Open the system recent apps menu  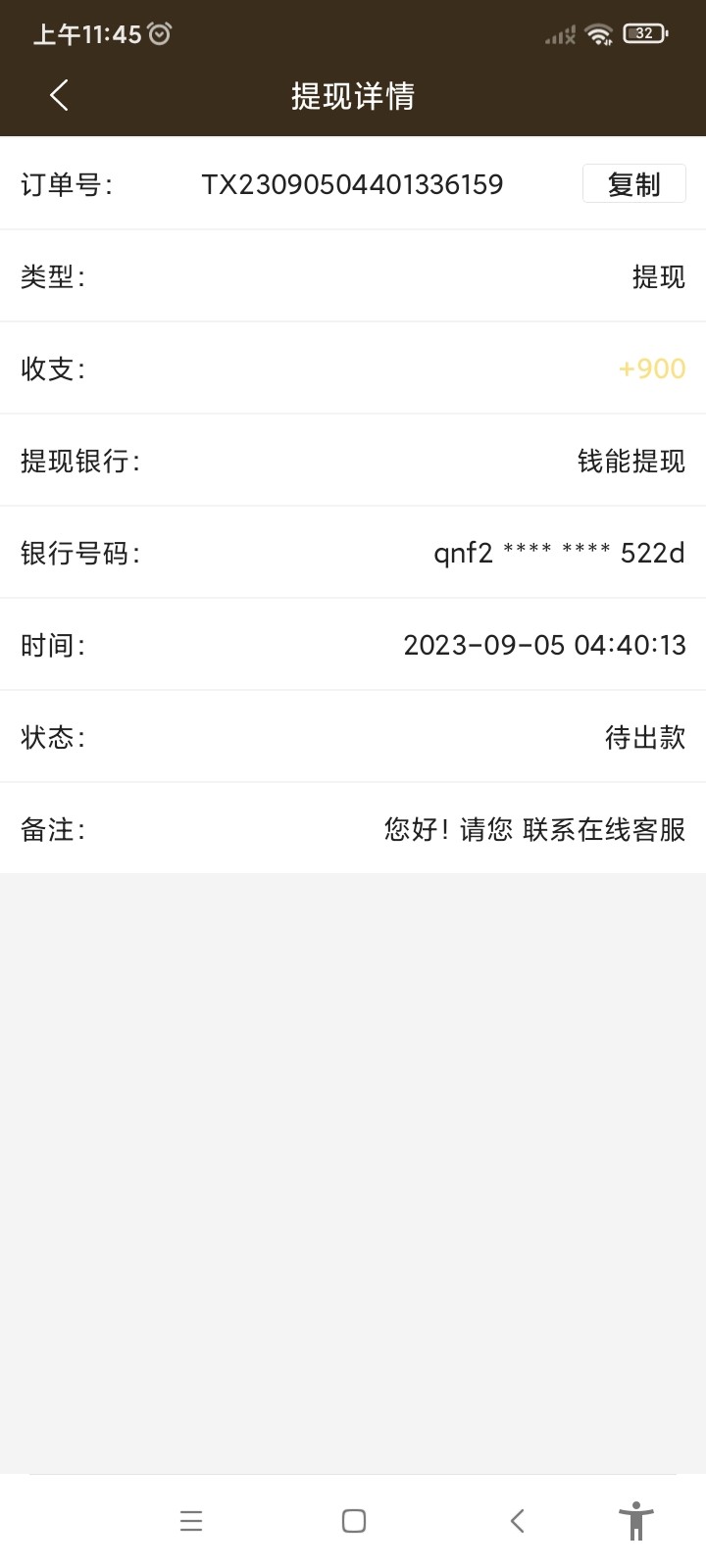[x=191, y=1520]
